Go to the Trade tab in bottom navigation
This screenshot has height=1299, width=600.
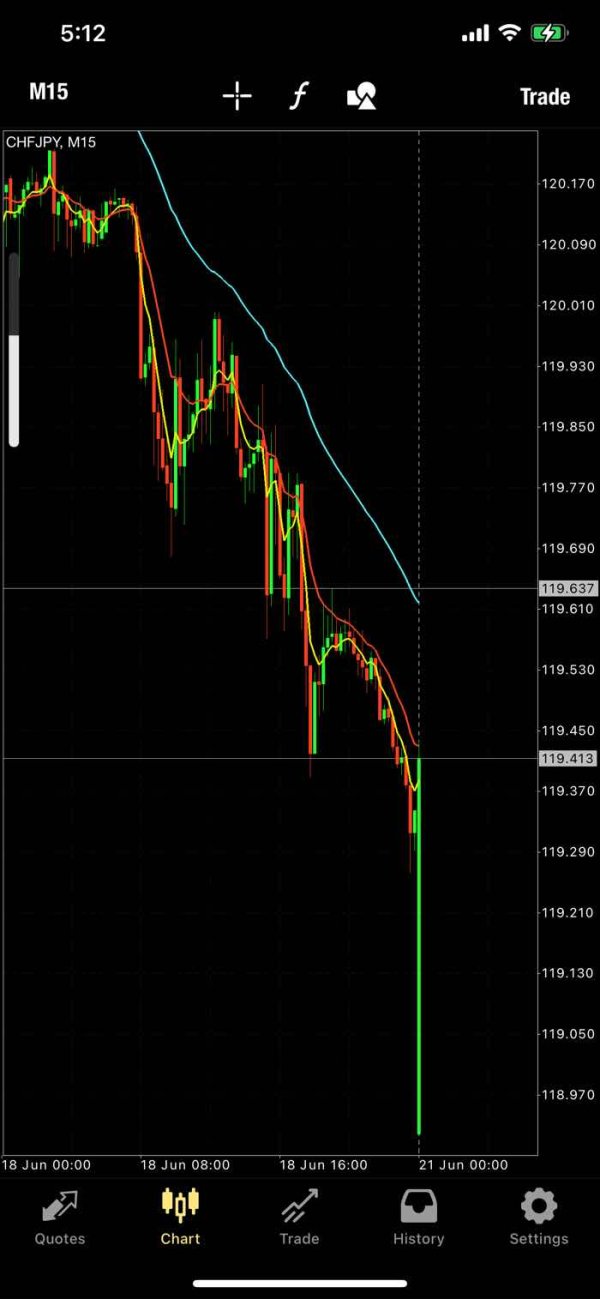coord(299,1217)
